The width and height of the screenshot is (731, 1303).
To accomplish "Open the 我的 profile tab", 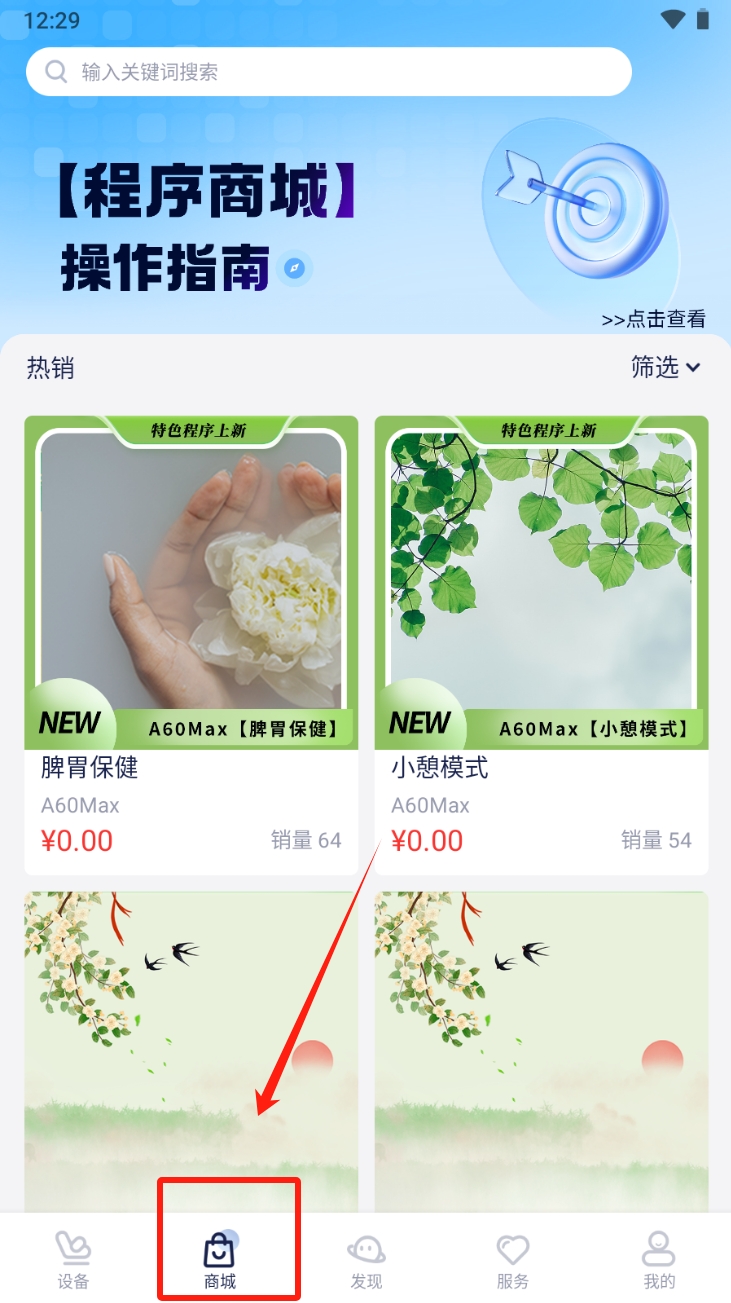I will pos(658,1260).
